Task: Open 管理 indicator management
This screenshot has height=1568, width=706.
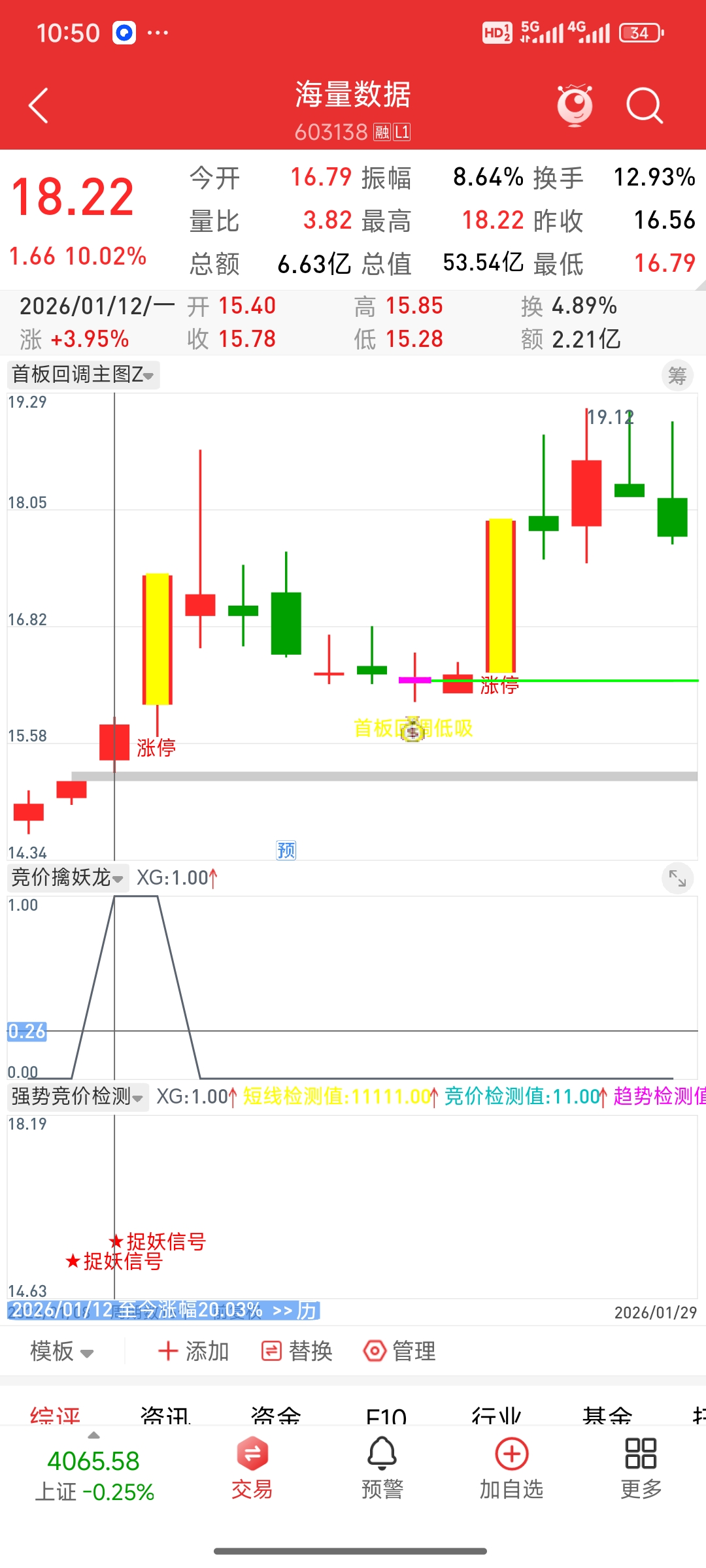Action: [x=399, y=1351]
